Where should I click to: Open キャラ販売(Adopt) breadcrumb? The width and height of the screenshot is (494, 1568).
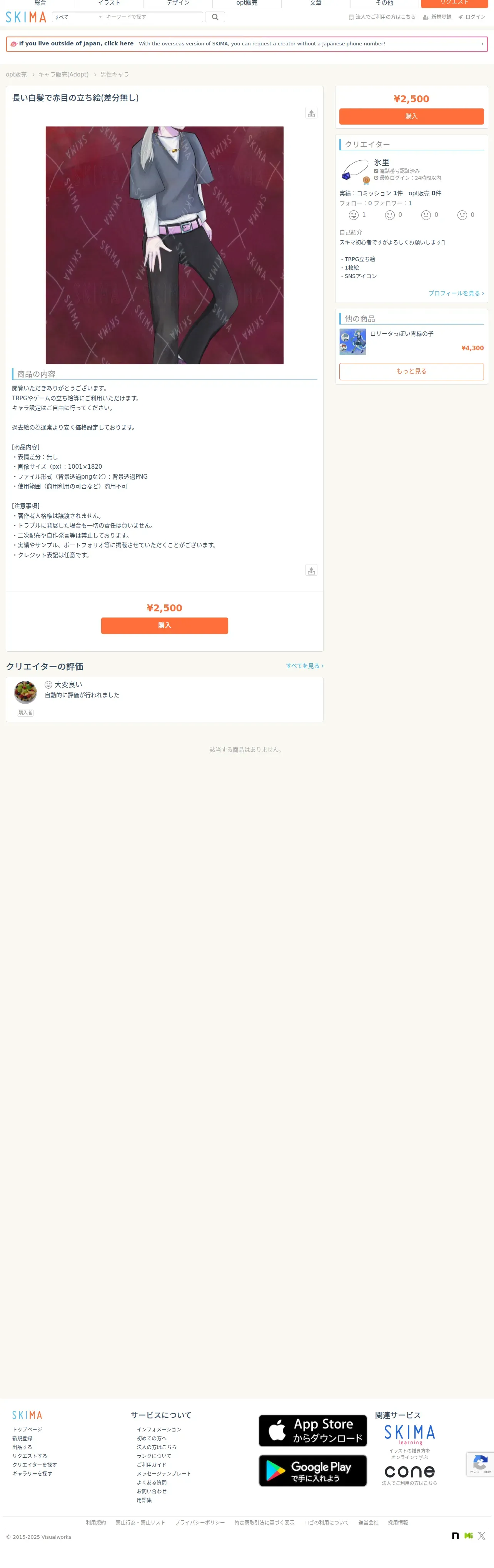63,75
